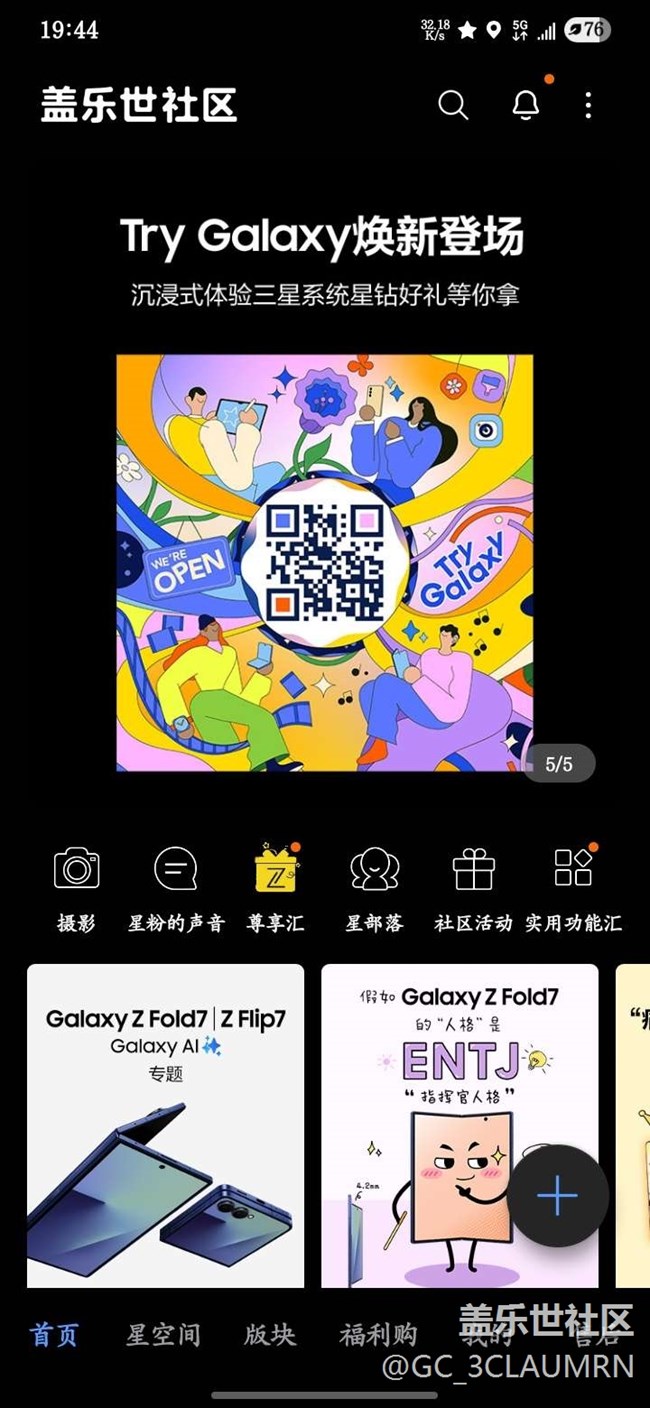Open the 尊享汇 section
This screenshot has width=650, height=1408.
click(x=275, y=889)
